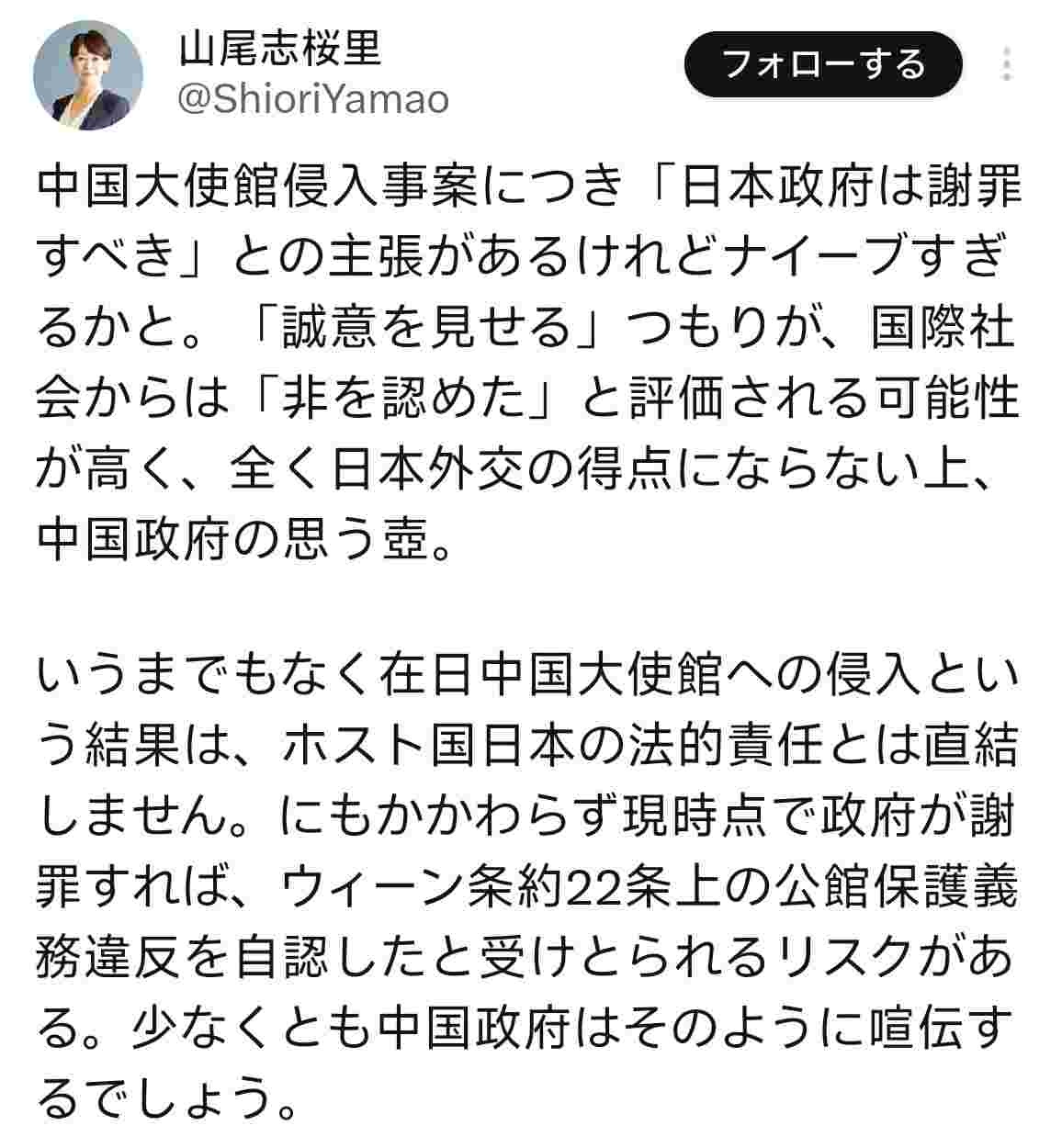Screen dimensions: 1062x1148
Task: Open 山尾志桜里's profile picture
Action: (88, 75)
